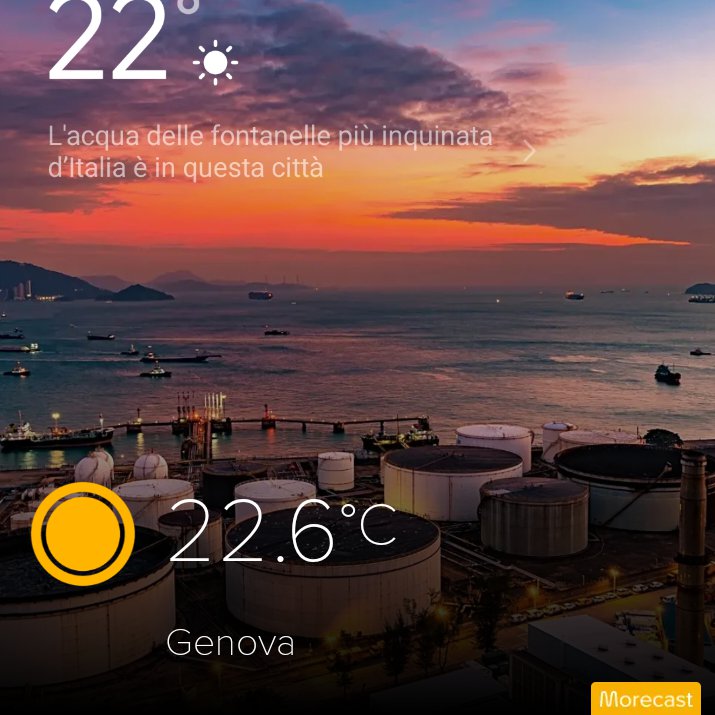Tap the chevron arrow beside the headline

(x=529, y=151)
